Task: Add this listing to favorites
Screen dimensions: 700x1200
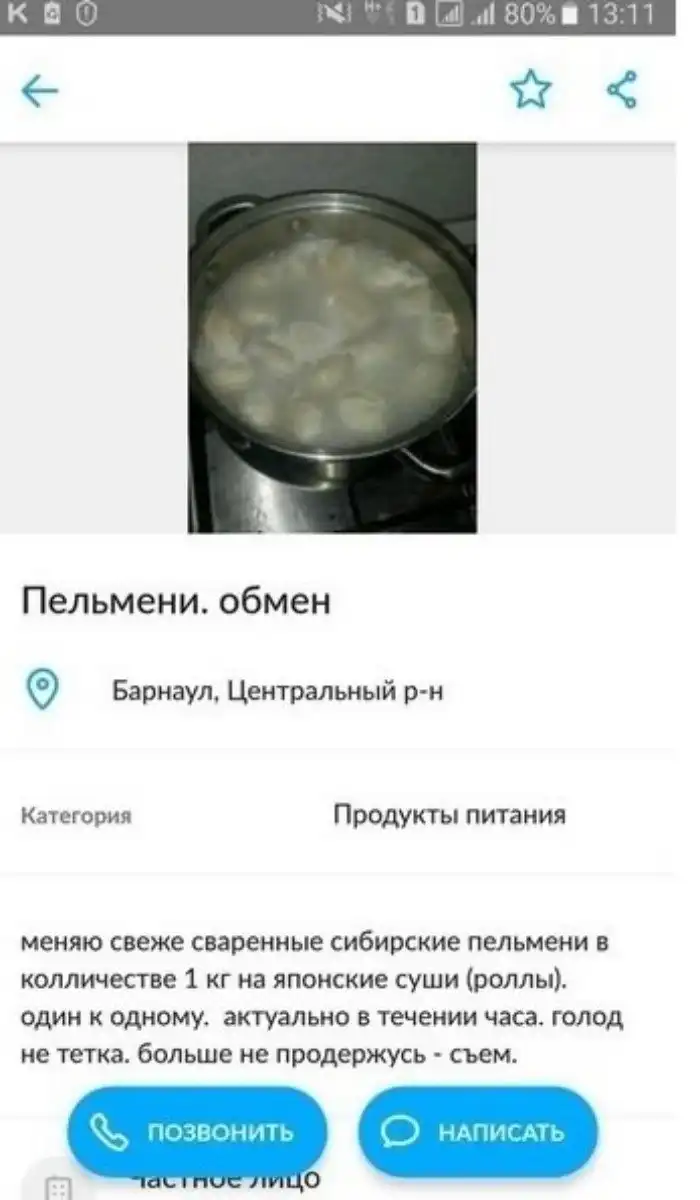Action: [530, 90]
